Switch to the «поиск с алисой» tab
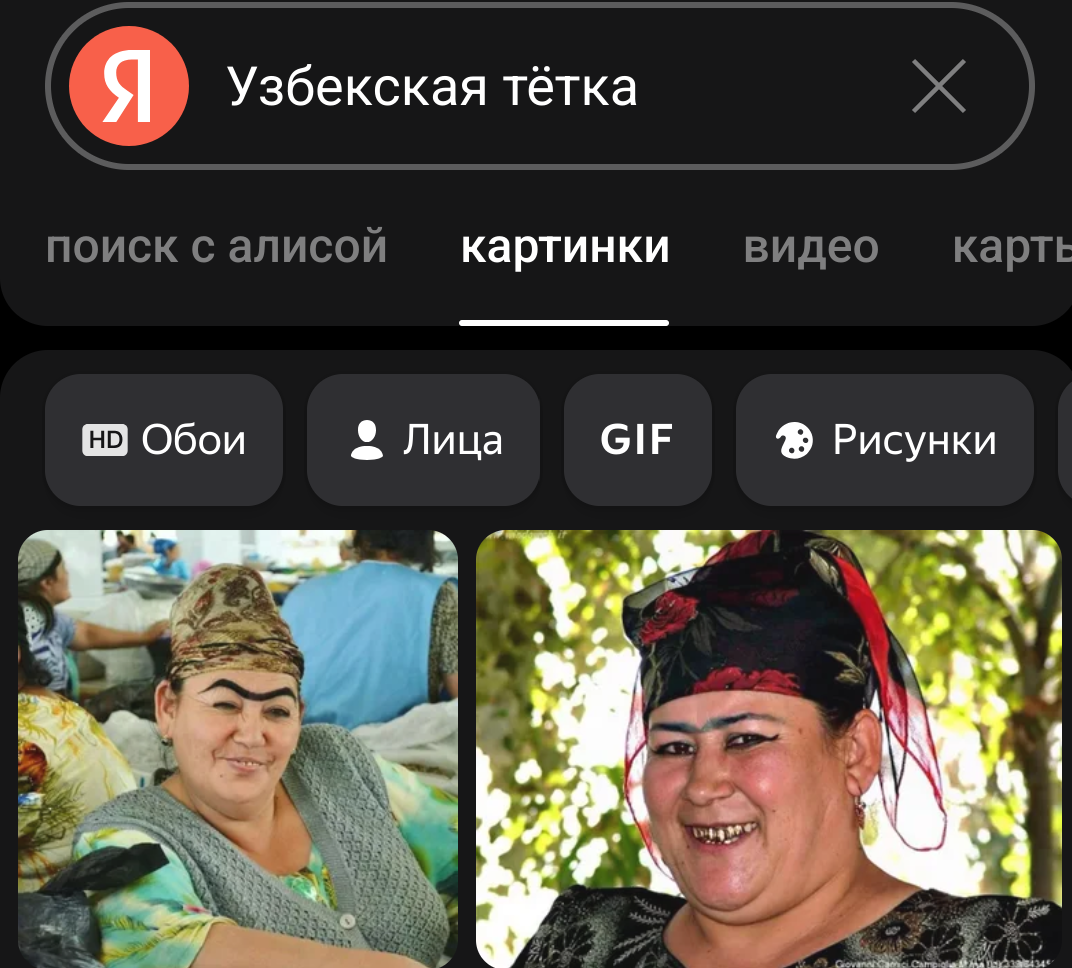 (x=216, y=247)
